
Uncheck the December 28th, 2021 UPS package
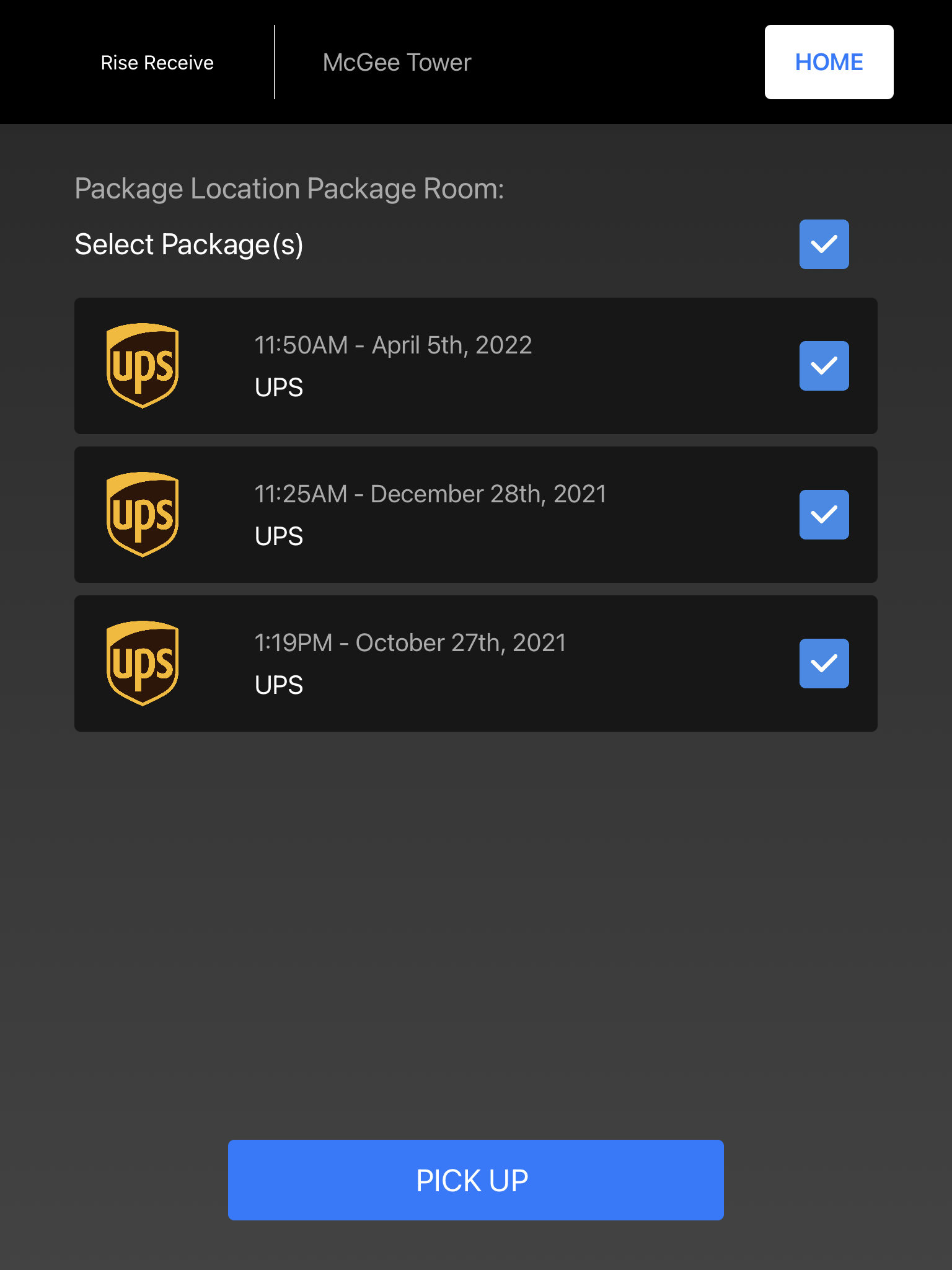tap(824, 515)
